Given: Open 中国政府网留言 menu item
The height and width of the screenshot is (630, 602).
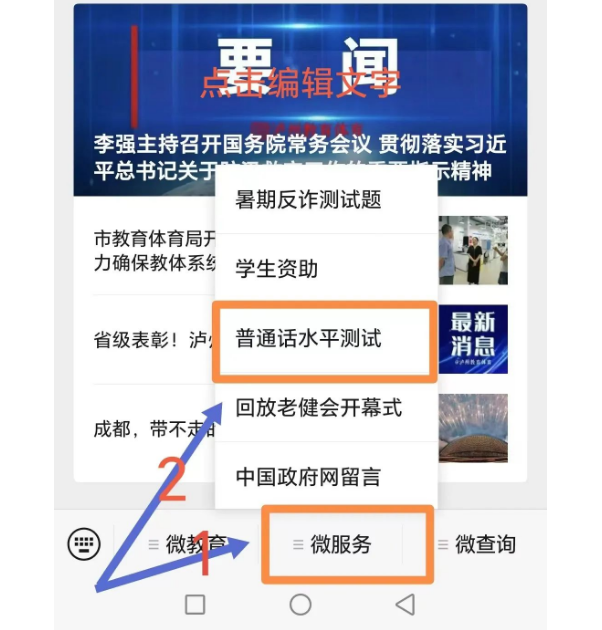Looking at the screenshot, I should pos(308,477).
